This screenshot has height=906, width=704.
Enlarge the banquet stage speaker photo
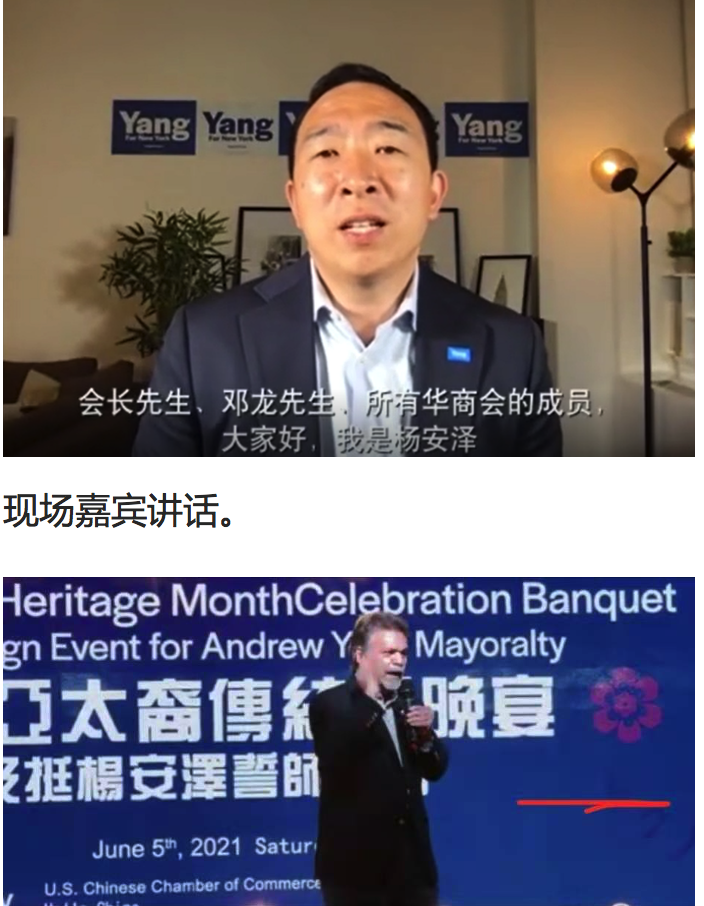tap(348, 741)
